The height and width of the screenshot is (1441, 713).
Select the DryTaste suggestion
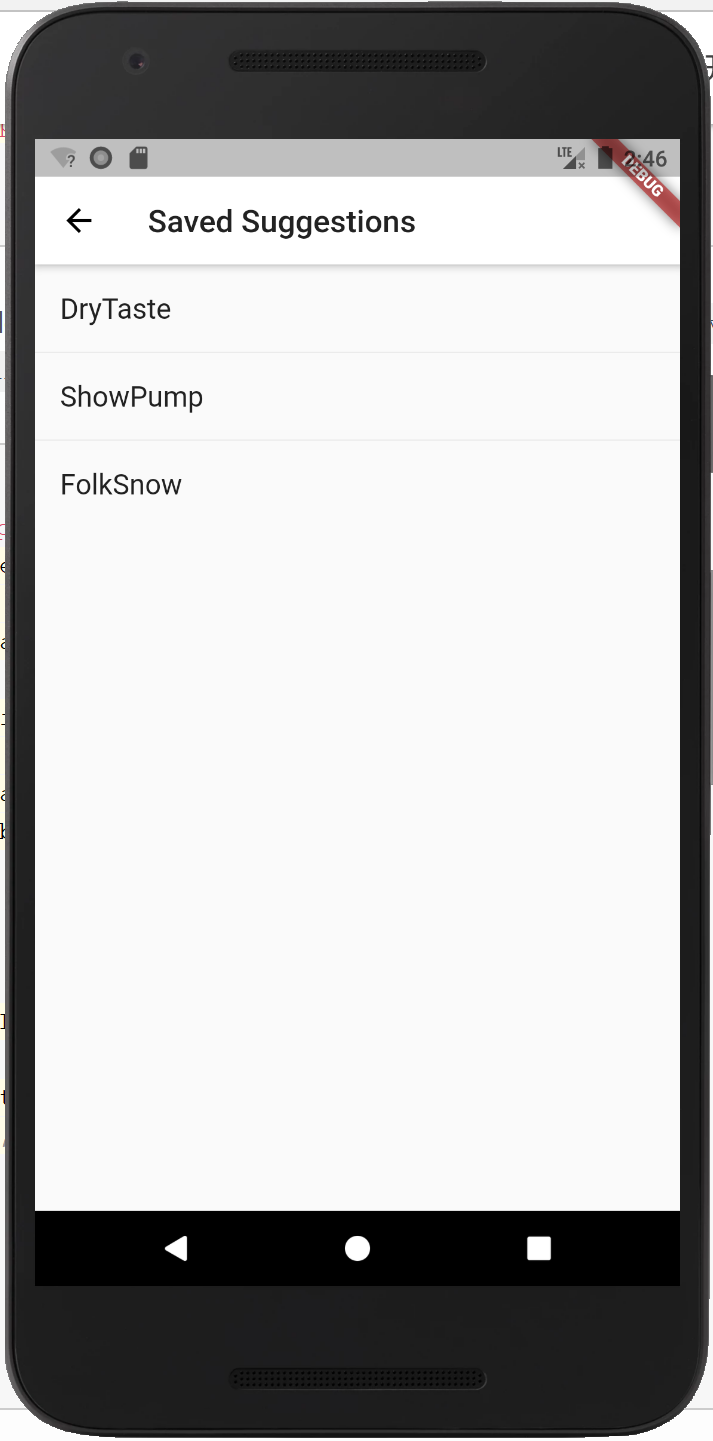coord(357,309)
